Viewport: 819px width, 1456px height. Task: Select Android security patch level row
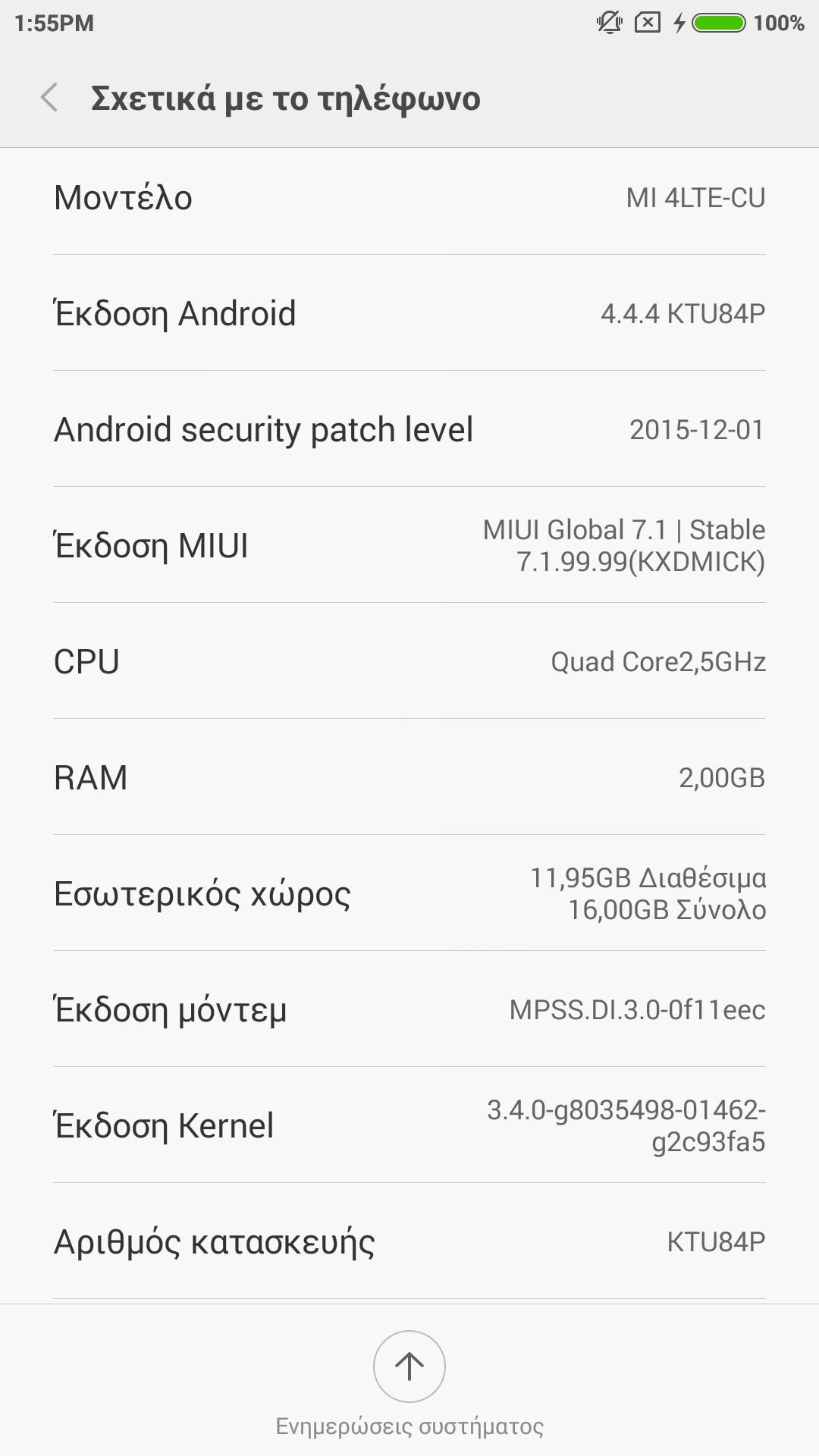click(x=409, y=429)
